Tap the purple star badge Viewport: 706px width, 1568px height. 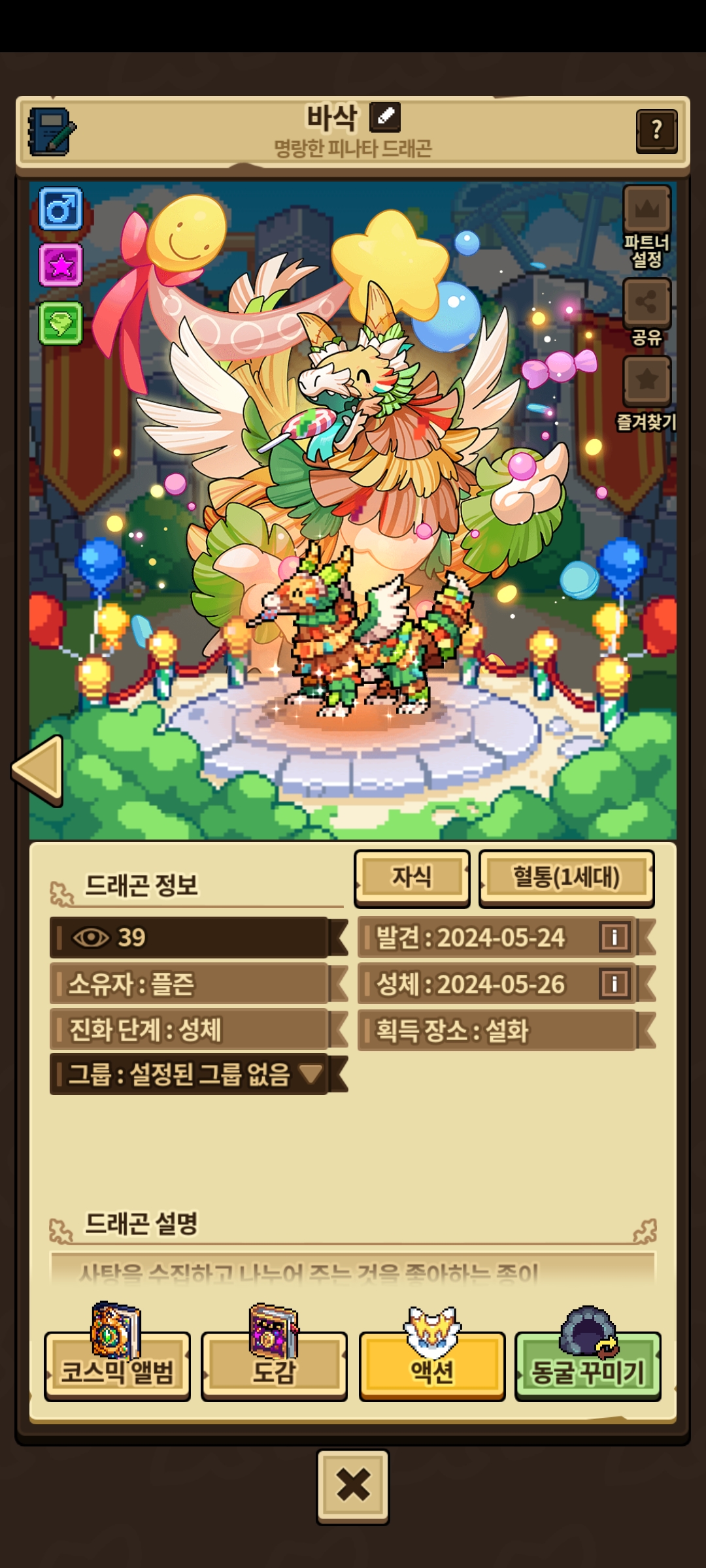click(x=61, y=265)
